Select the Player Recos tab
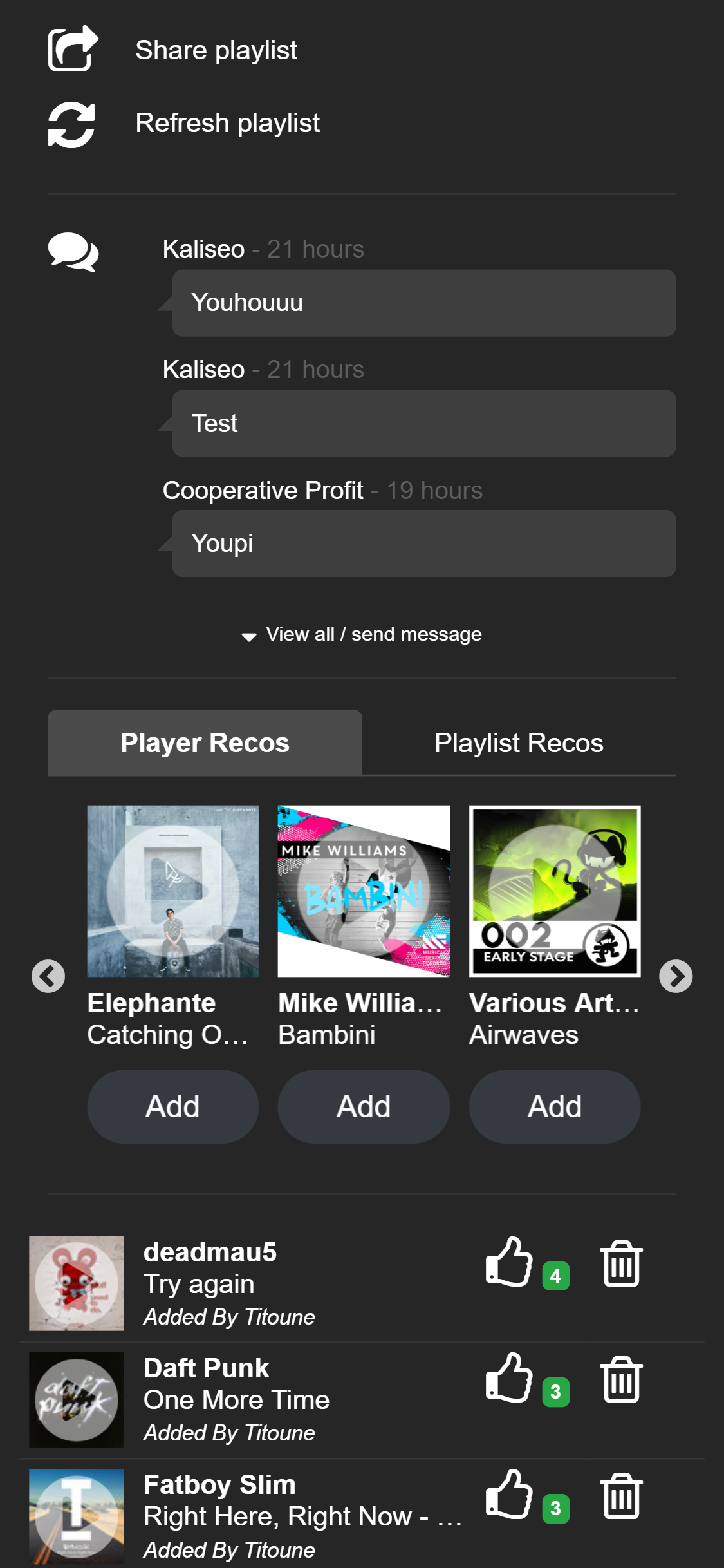This screenshot has width=724, height=1568. [205, 742]
